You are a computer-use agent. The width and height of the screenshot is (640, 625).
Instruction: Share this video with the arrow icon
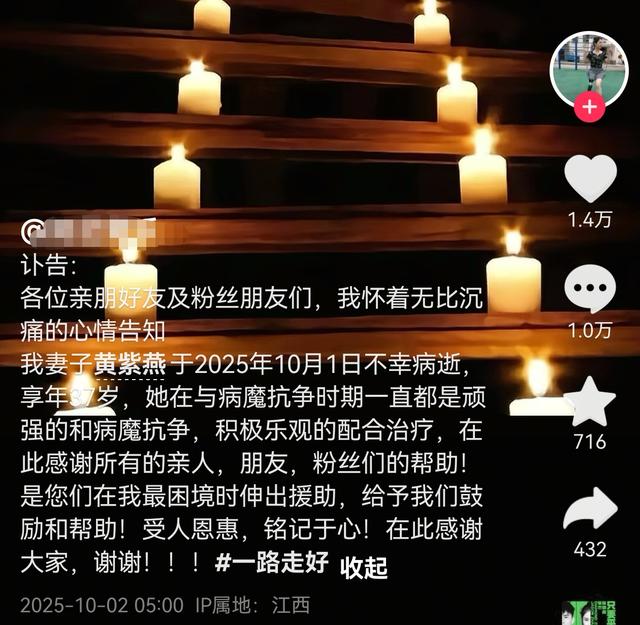click(590, 510)
